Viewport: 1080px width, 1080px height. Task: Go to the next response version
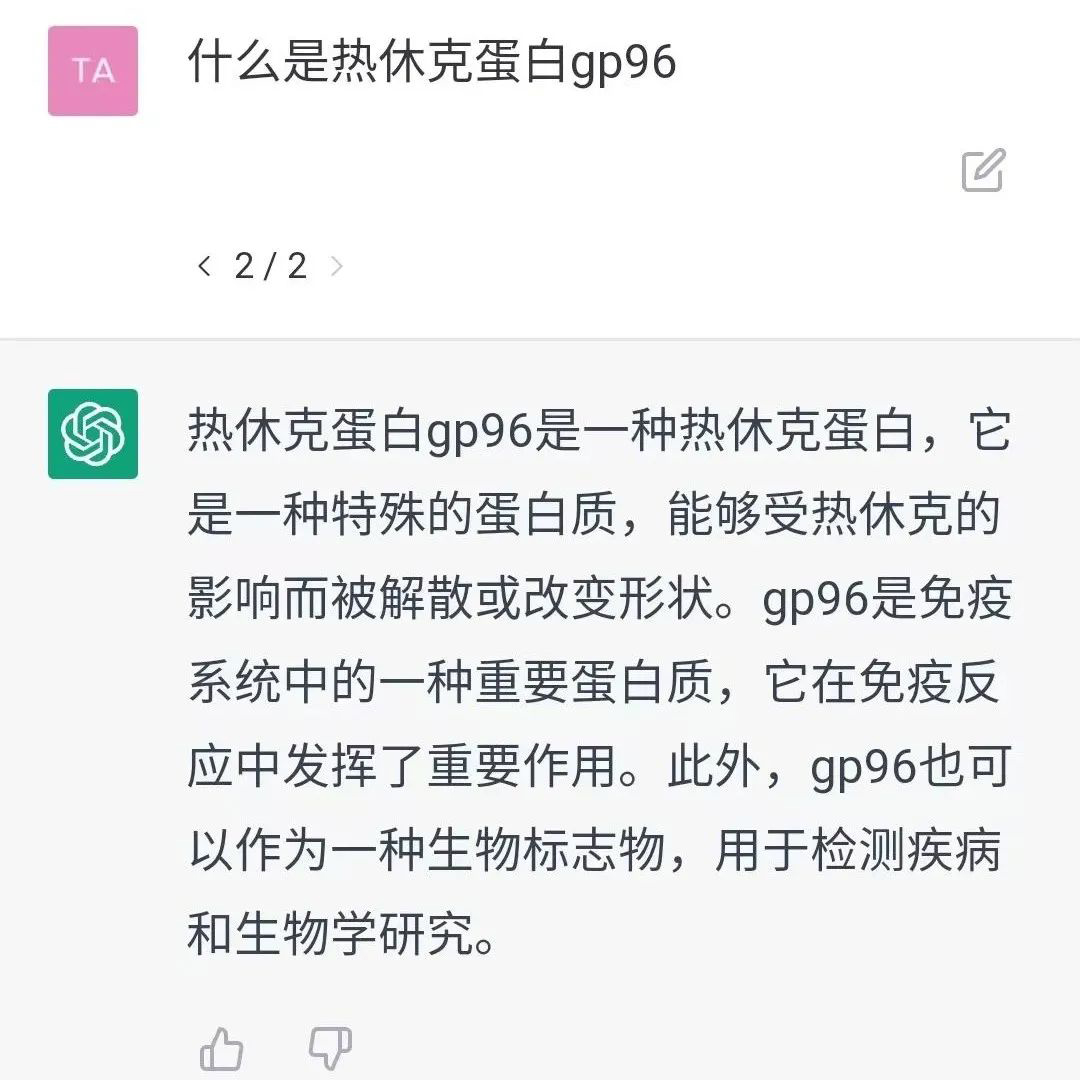pos(337,266)
